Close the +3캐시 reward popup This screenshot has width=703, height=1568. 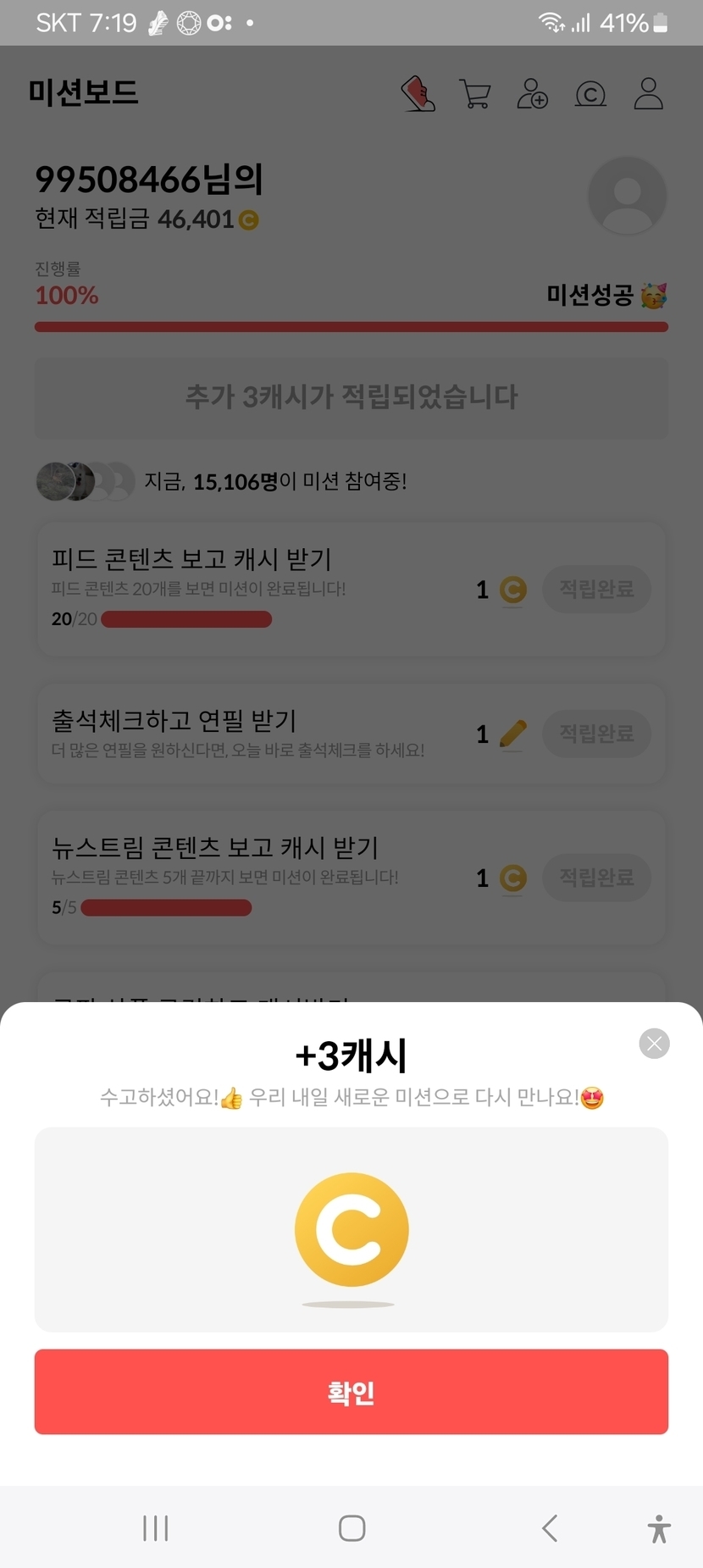[654, 1044]
